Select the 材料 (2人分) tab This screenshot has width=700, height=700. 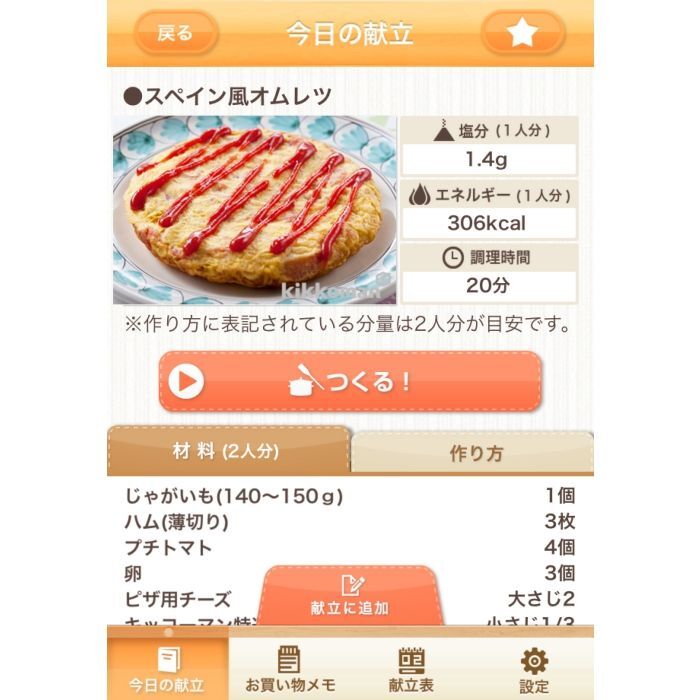(x=229, y=451)
